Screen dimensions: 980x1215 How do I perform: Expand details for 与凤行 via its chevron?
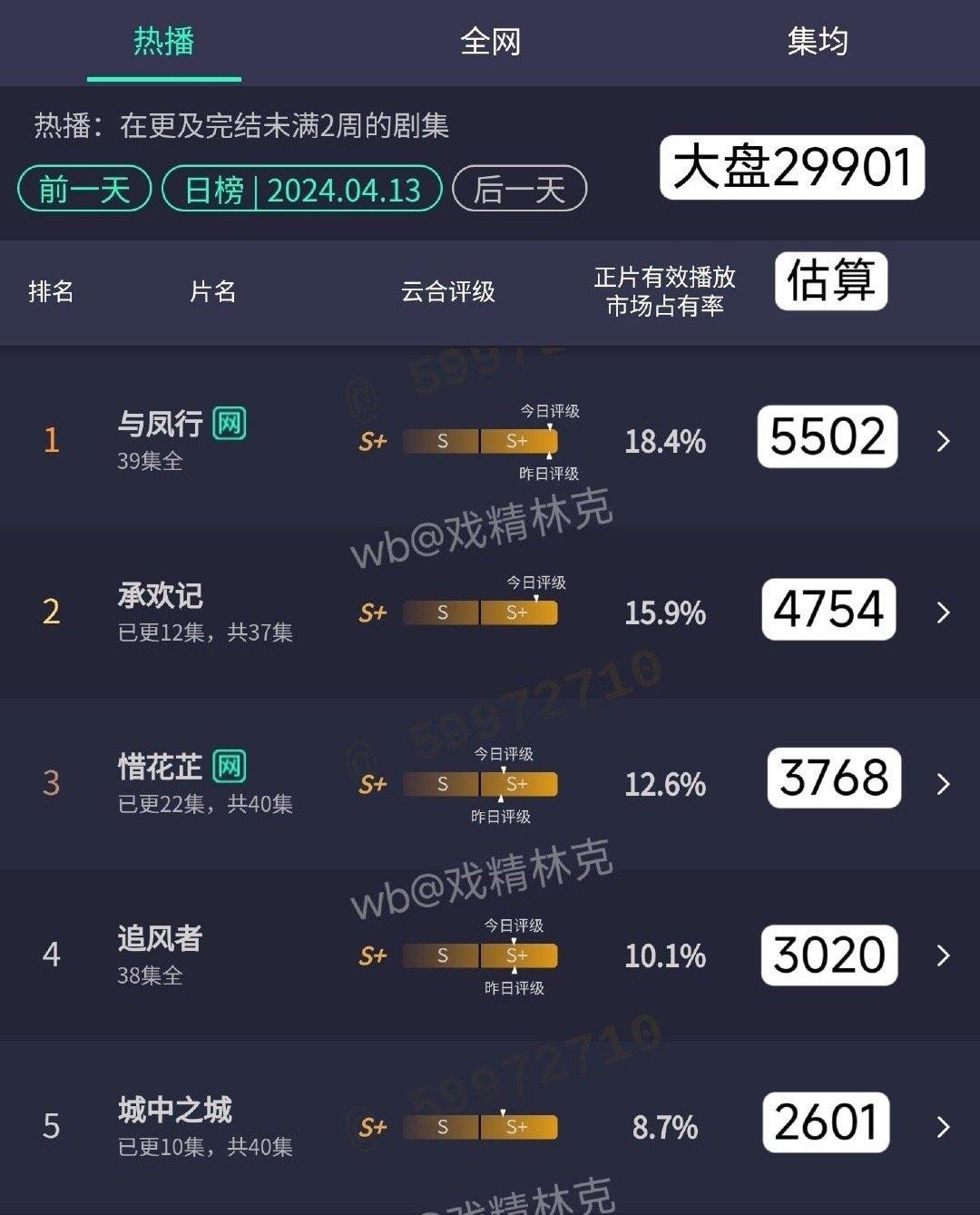click(941, 441)
